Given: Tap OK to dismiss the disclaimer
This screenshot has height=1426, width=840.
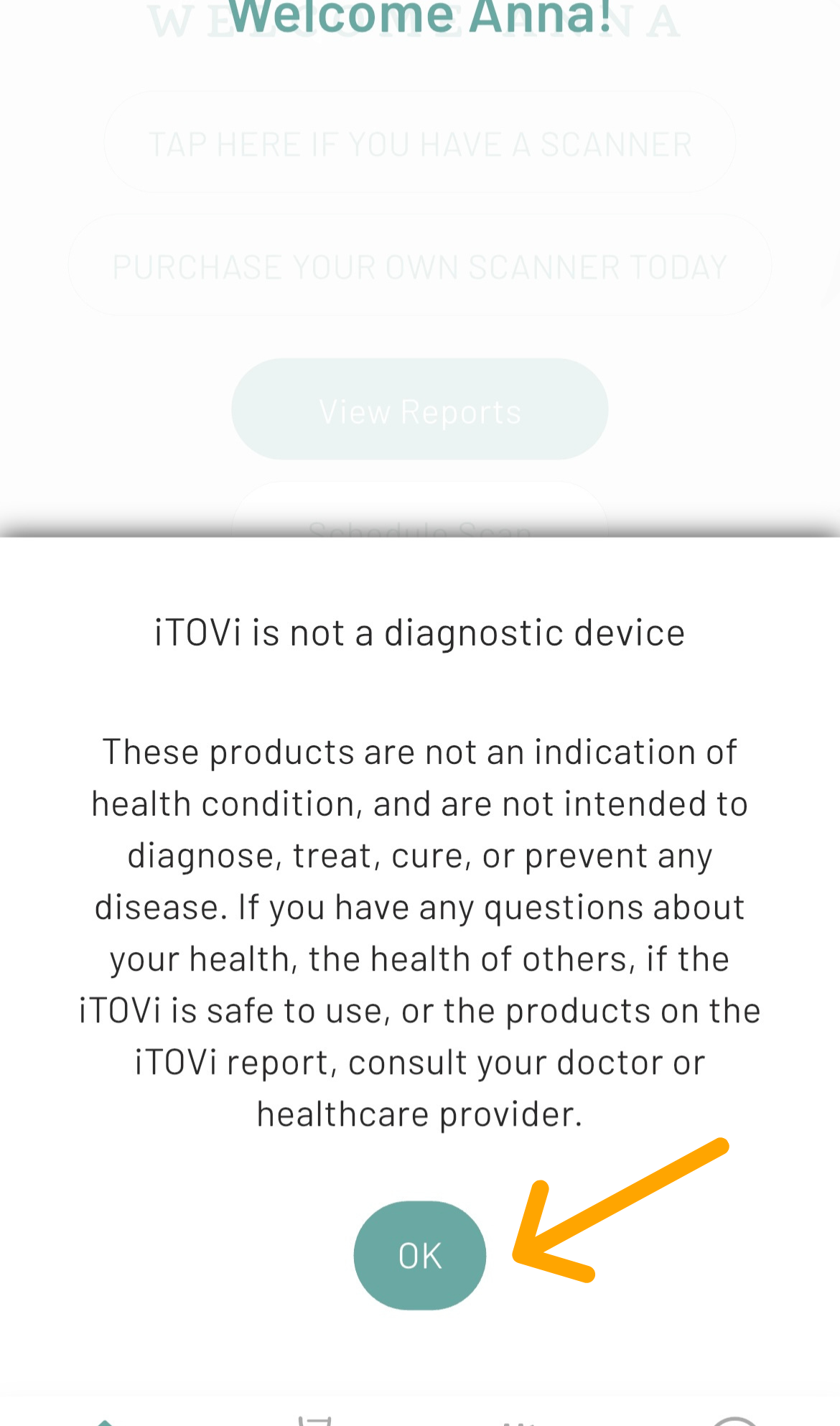Looking at the screenshot, I should click(420, 1256).
